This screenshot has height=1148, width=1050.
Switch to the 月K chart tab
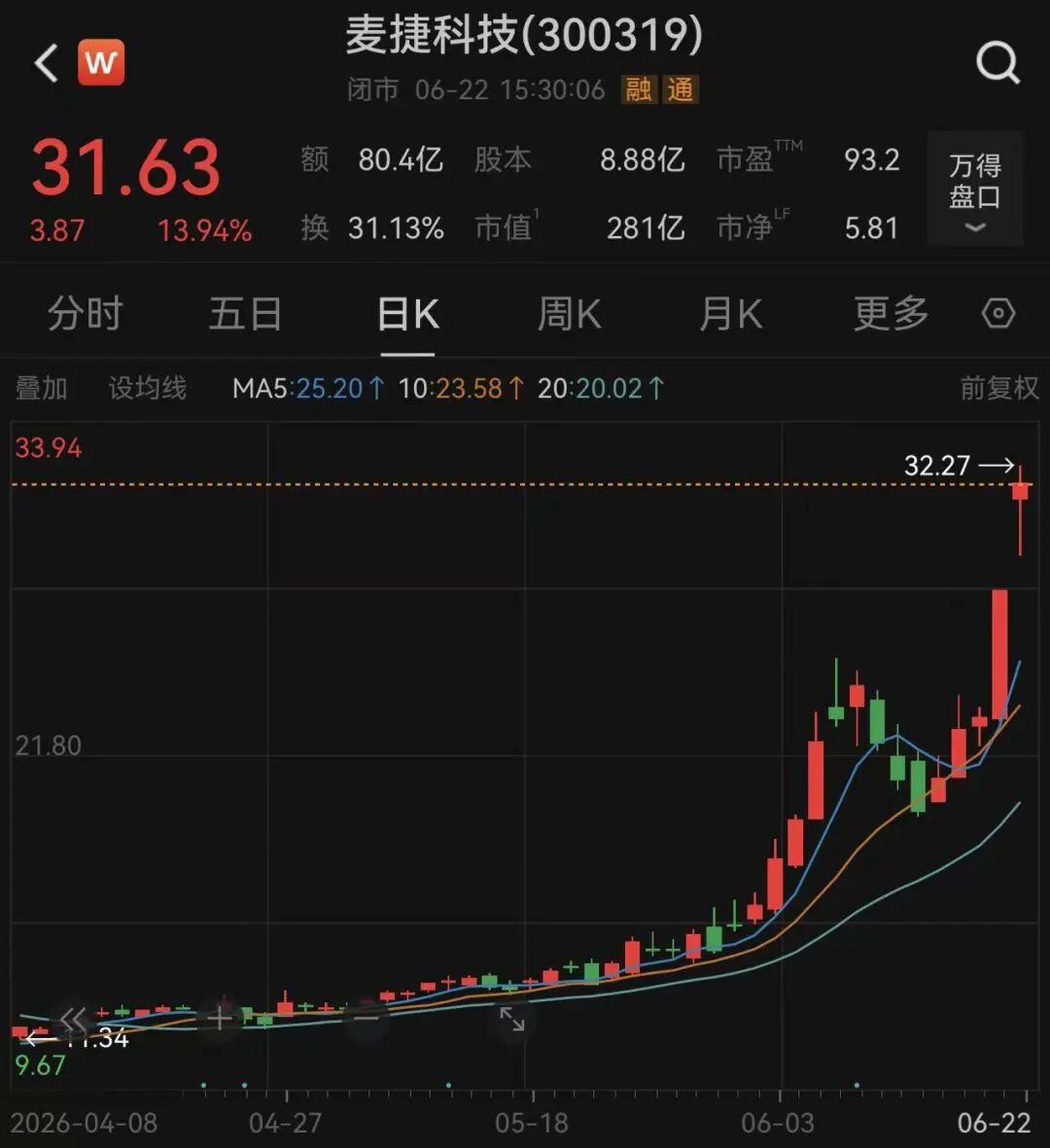click(731, 314)
